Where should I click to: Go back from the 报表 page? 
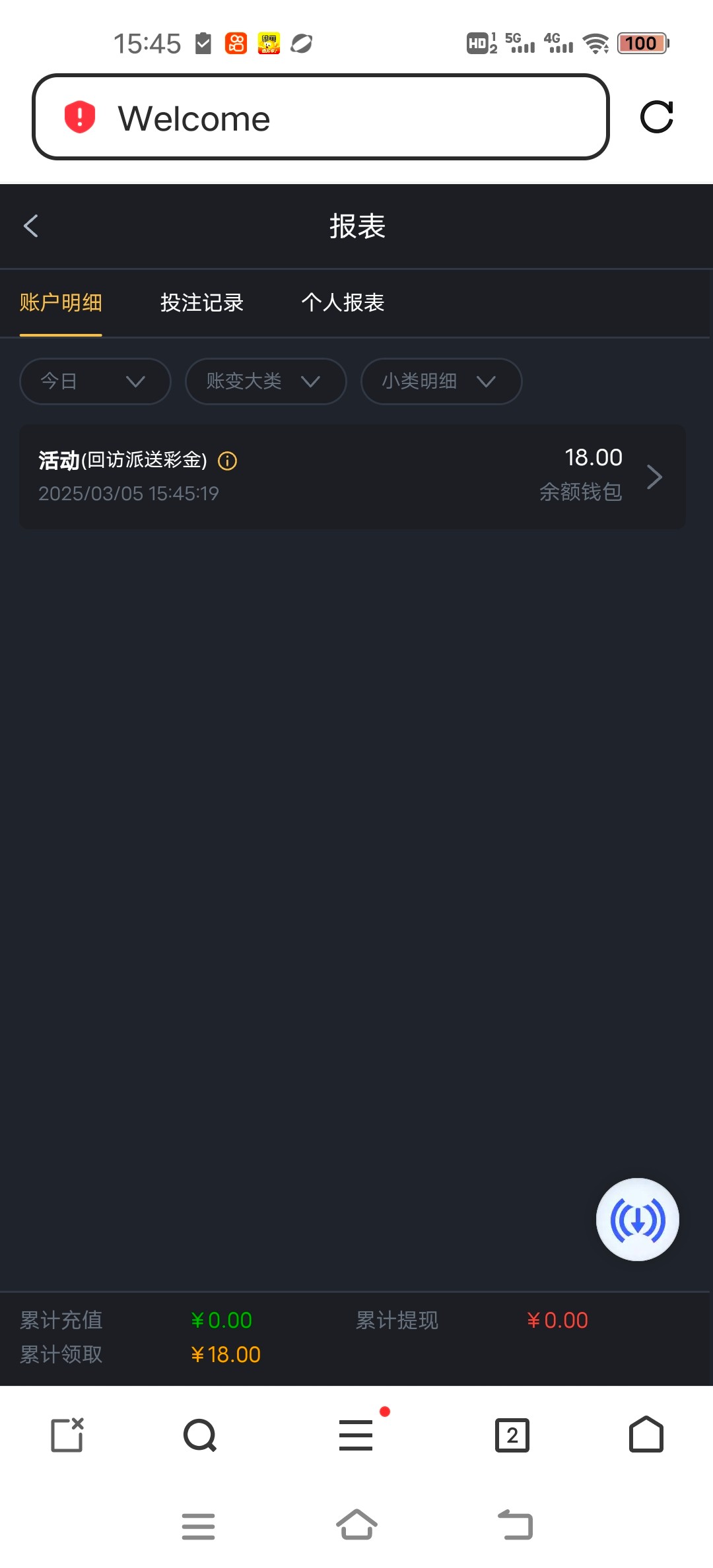pos(31,226)
